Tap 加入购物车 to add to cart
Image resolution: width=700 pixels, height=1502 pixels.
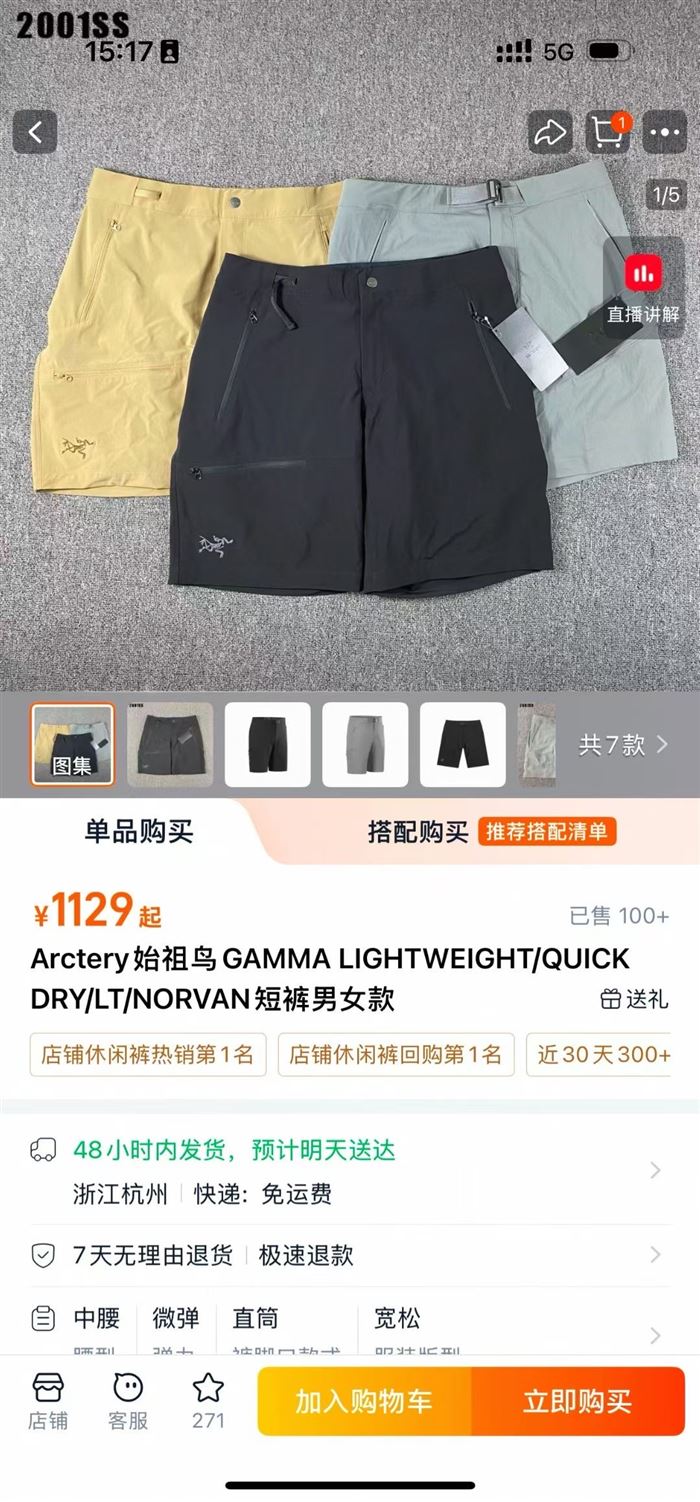(364, 1401)
